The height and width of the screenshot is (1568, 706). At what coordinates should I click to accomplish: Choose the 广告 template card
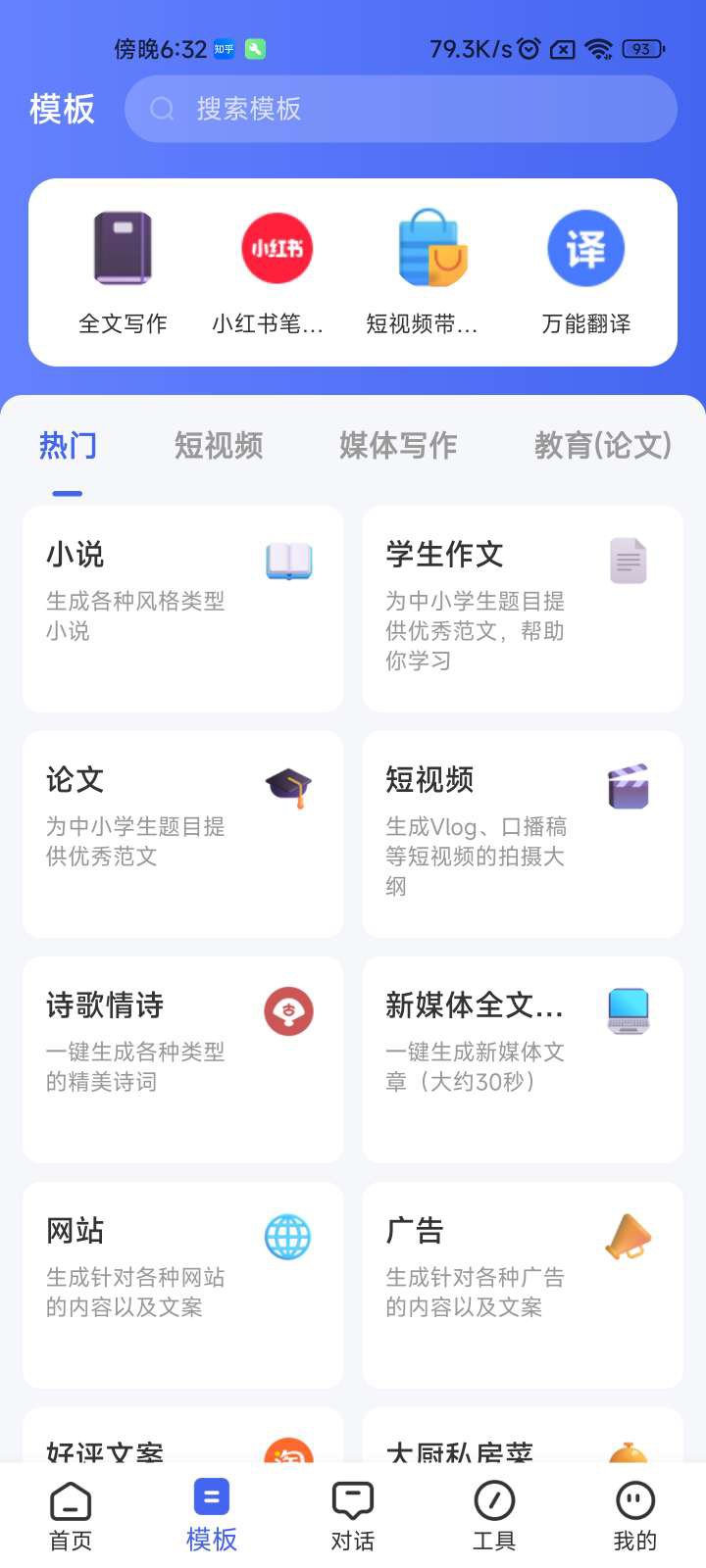[523, 1285]
